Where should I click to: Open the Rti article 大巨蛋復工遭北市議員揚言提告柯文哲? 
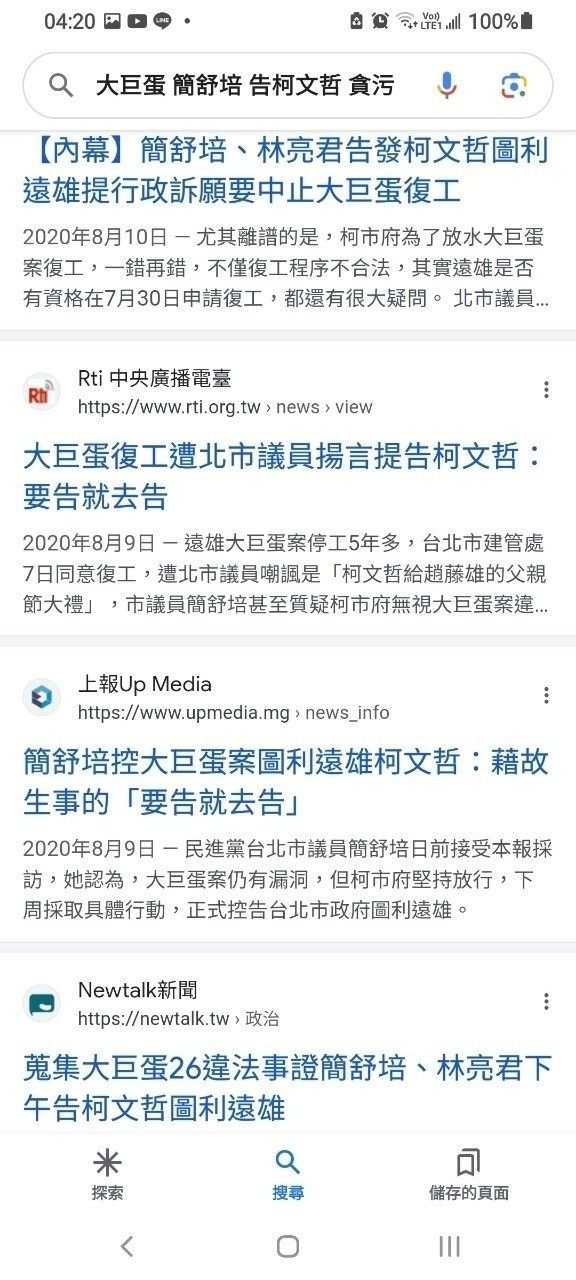[286, 476]
